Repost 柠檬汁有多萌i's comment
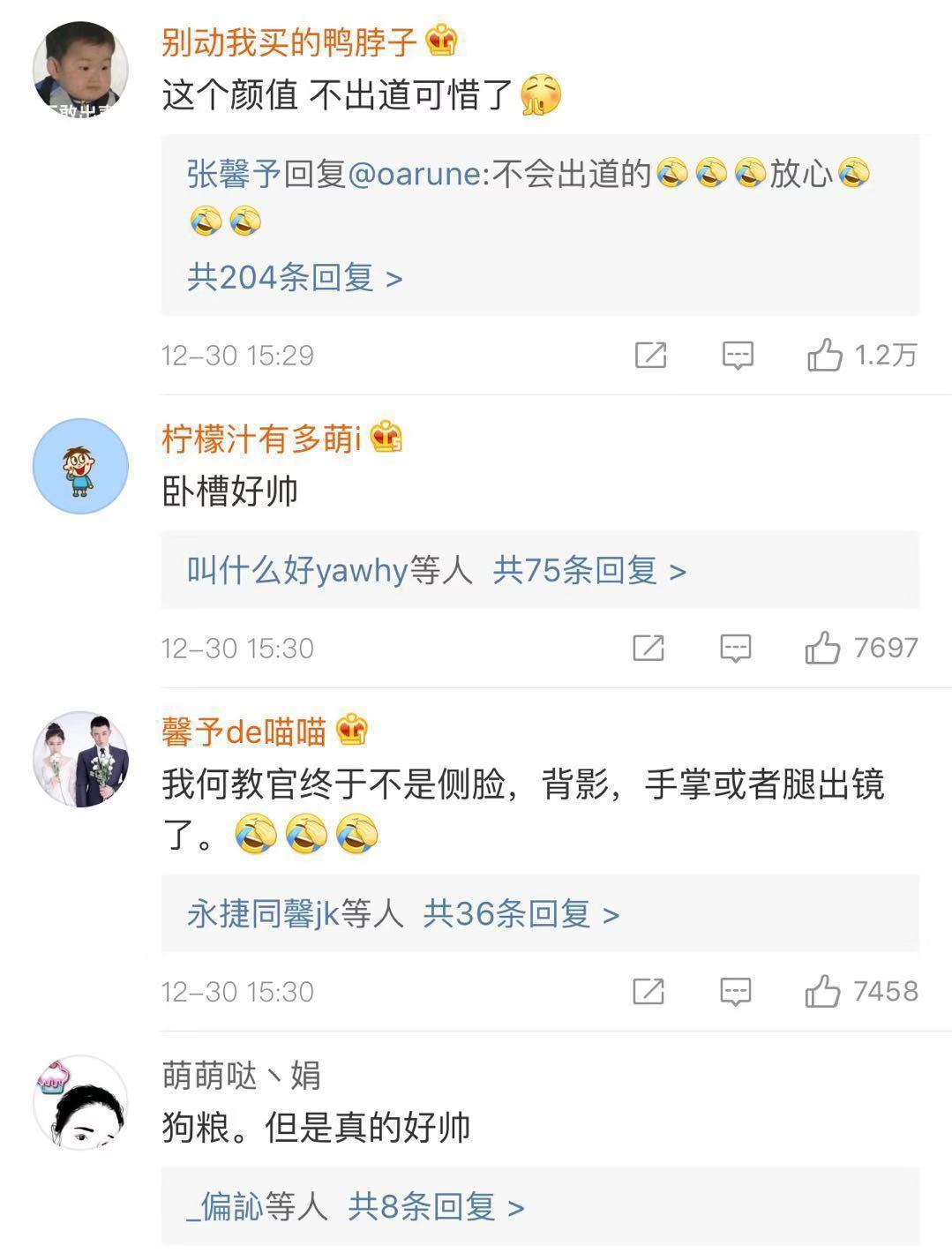 [x=648, y=649]
